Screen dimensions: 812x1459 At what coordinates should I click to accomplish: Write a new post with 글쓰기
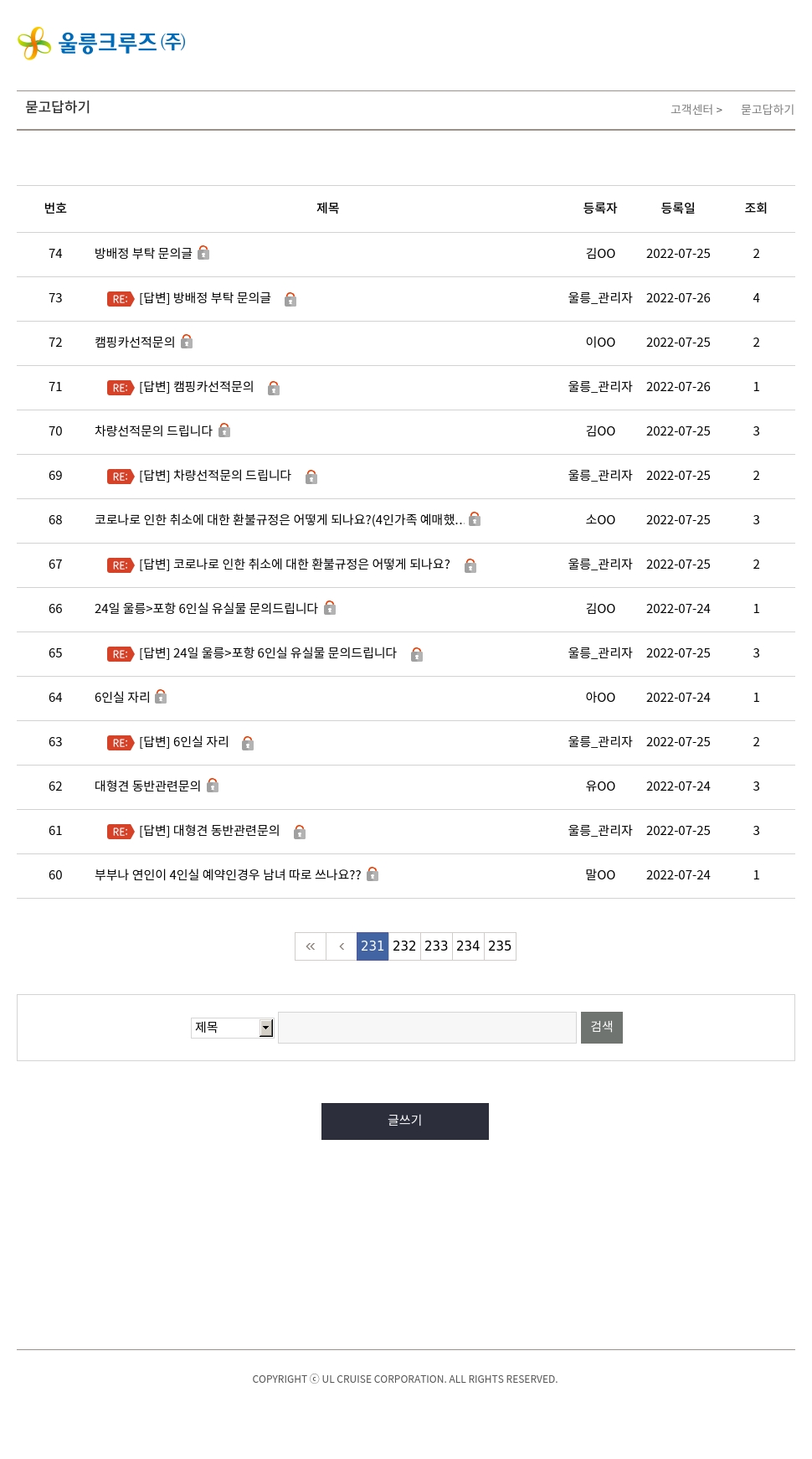[x=405, y=1121]
